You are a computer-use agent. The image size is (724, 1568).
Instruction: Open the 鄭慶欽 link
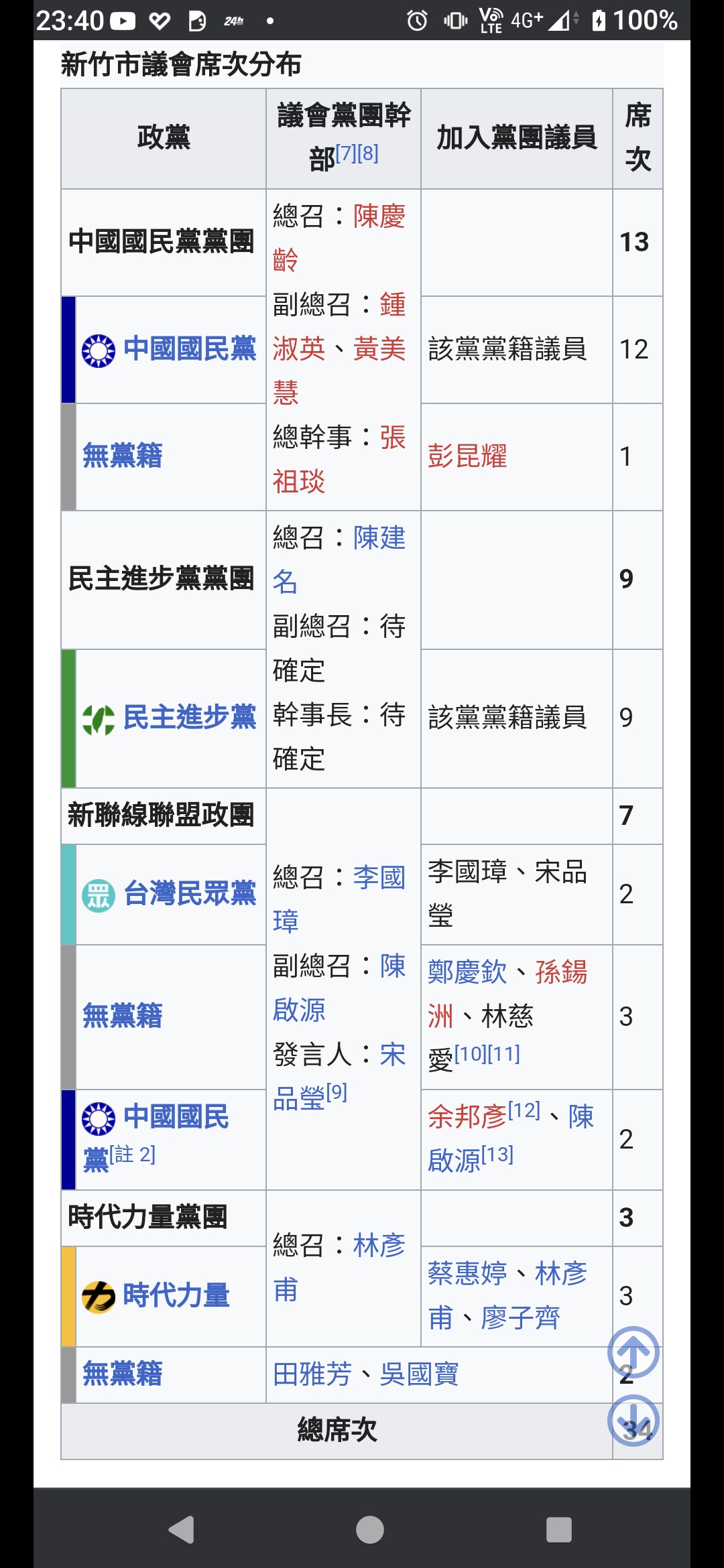pyautogui.click(x=467, y=972)
